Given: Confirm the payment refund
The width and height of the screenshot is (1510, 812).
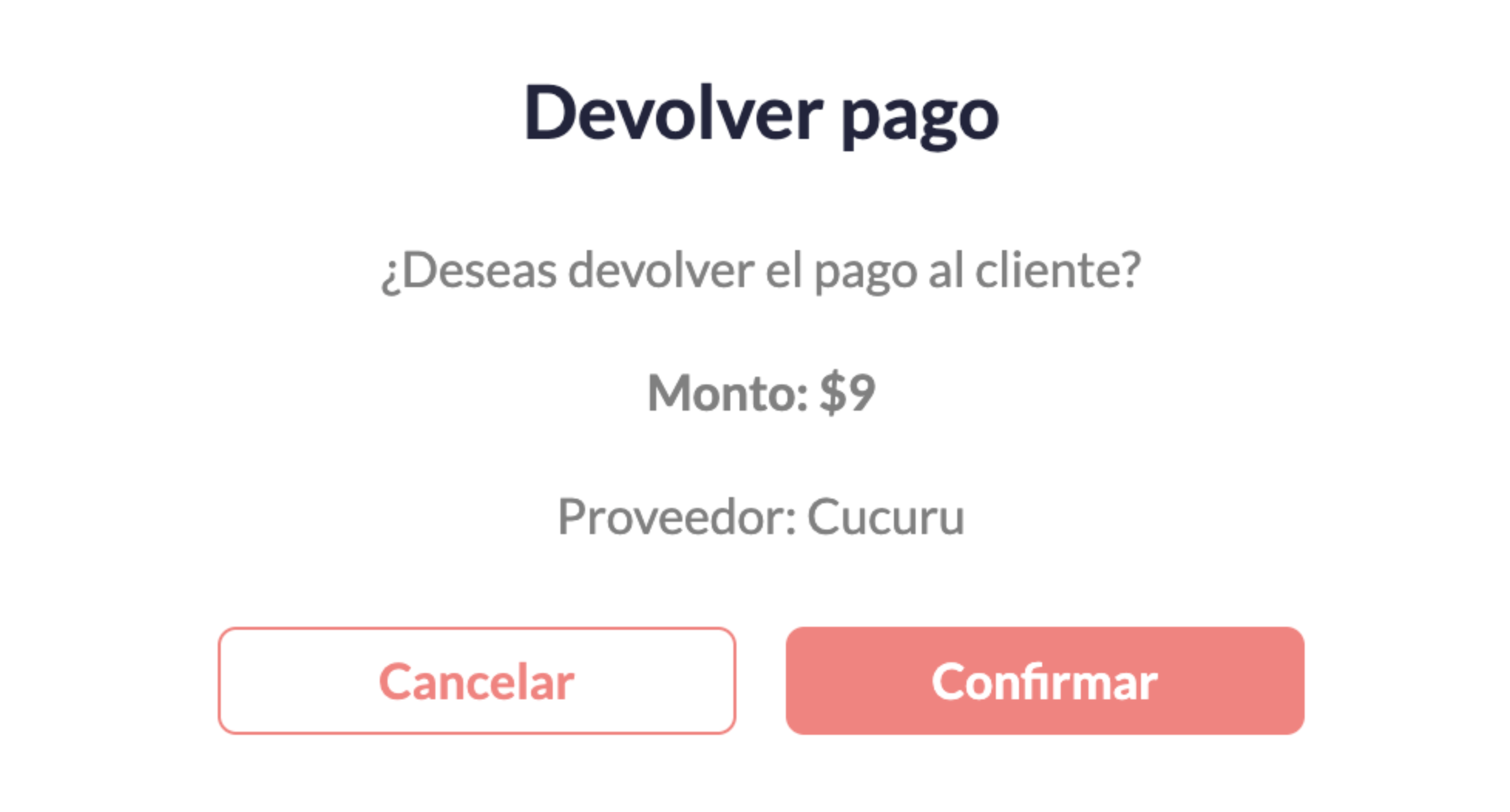Looking at the screenshot, I should point(1044,681).
